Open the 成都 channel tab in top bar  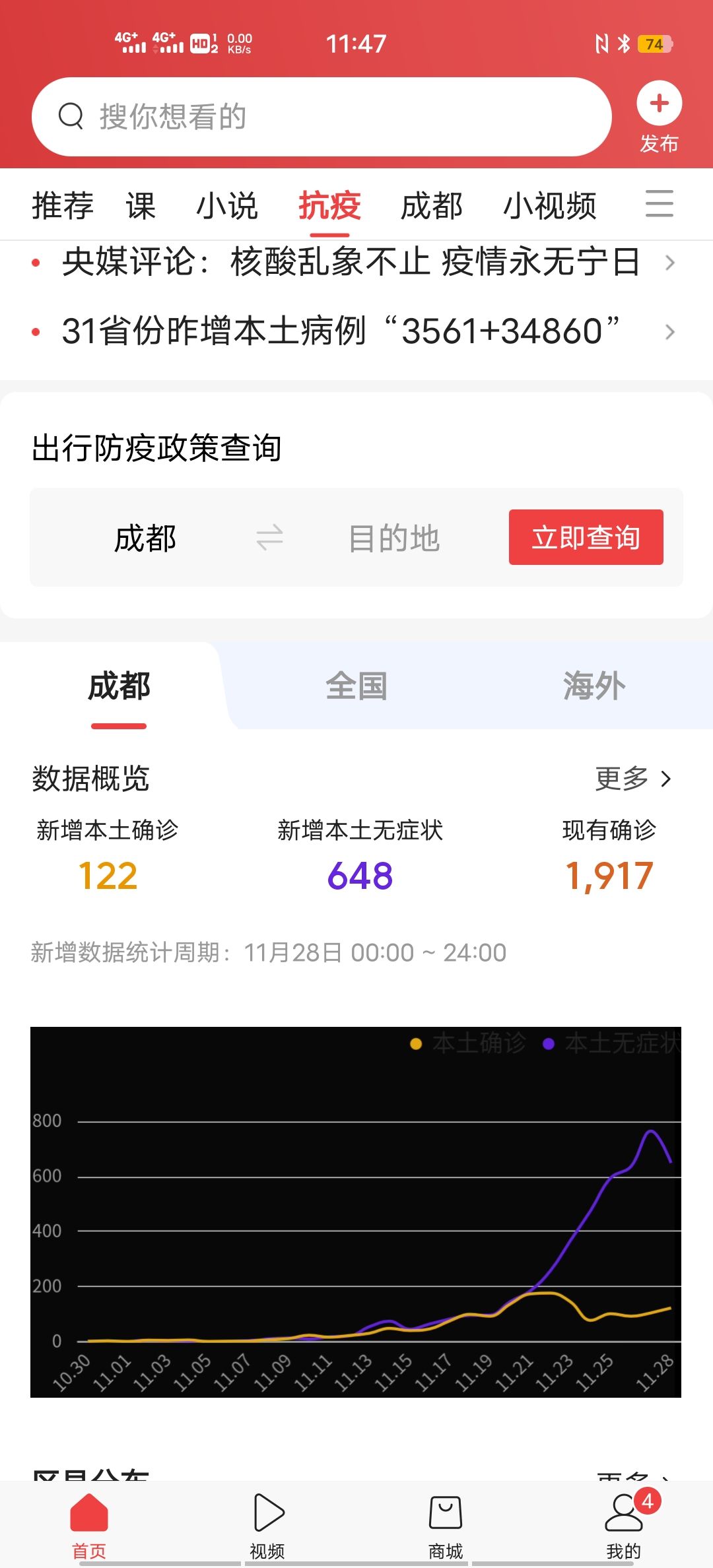[x=432, y=205]
